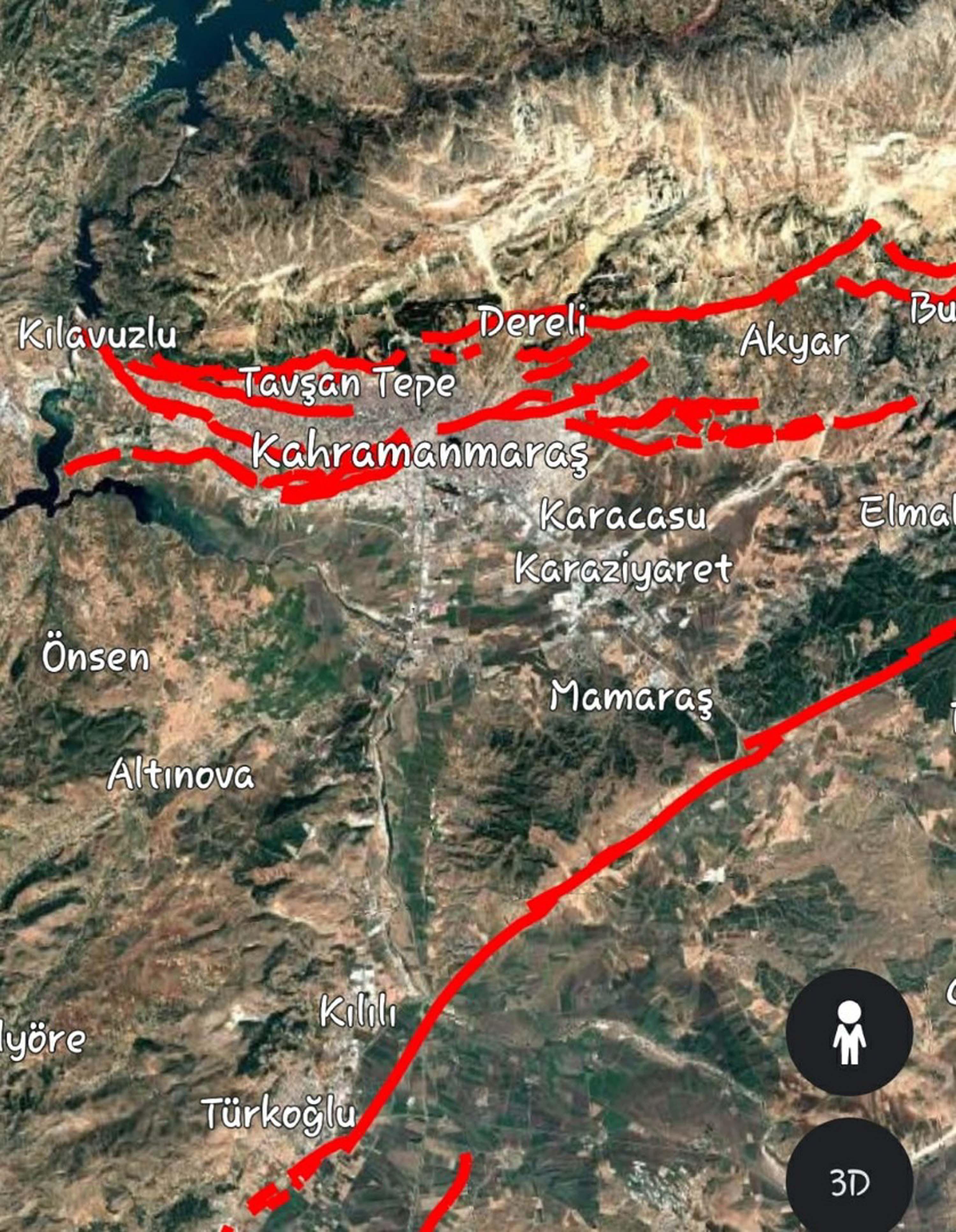Enable Street View with the pegman button
Viewport: 956px width, 1232px height.
(x=849, y=1032)
